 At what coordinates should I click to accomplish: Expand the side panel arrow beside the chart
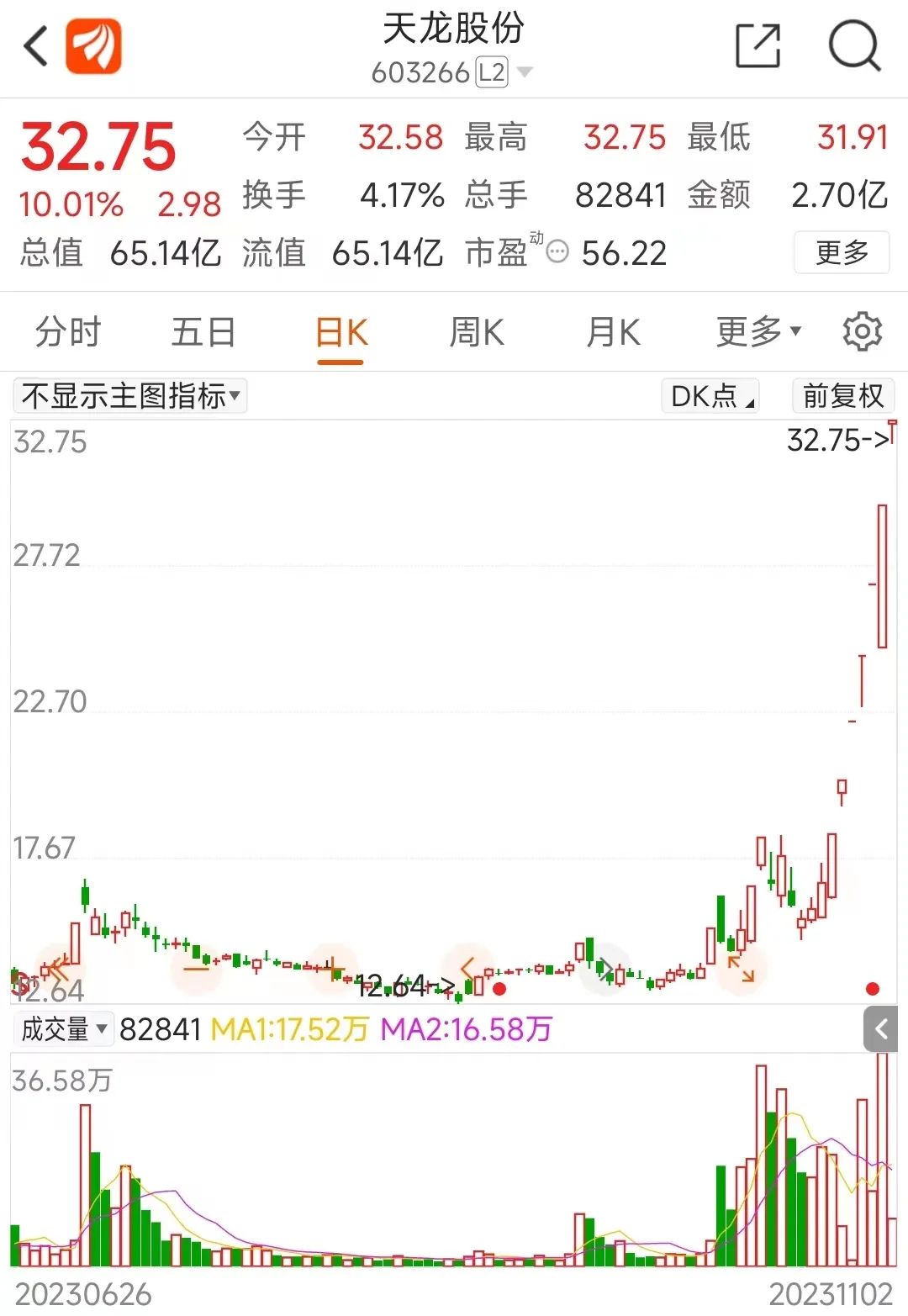click(x=881, y=1028)
